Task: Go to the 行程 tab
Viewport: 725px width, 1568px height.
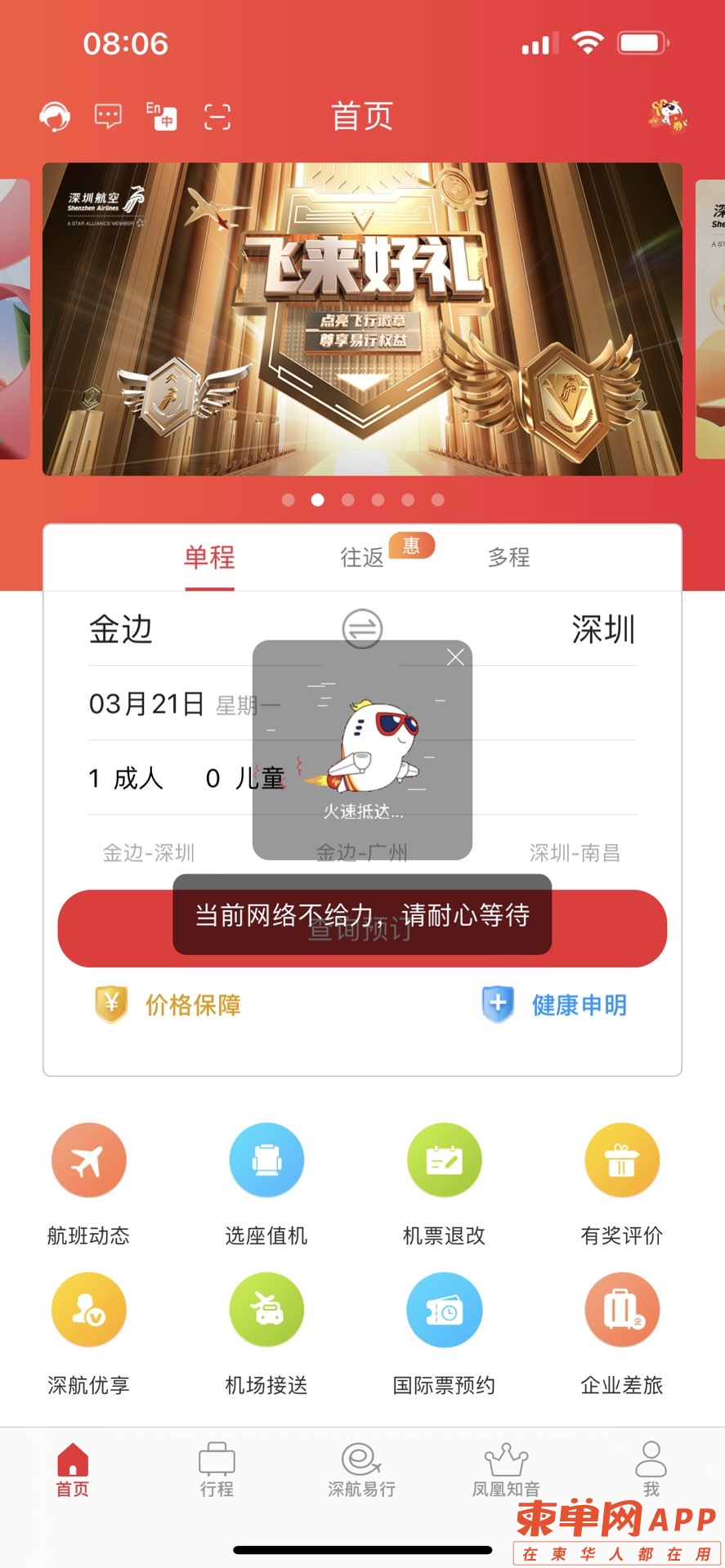Action: [217, 1470]
